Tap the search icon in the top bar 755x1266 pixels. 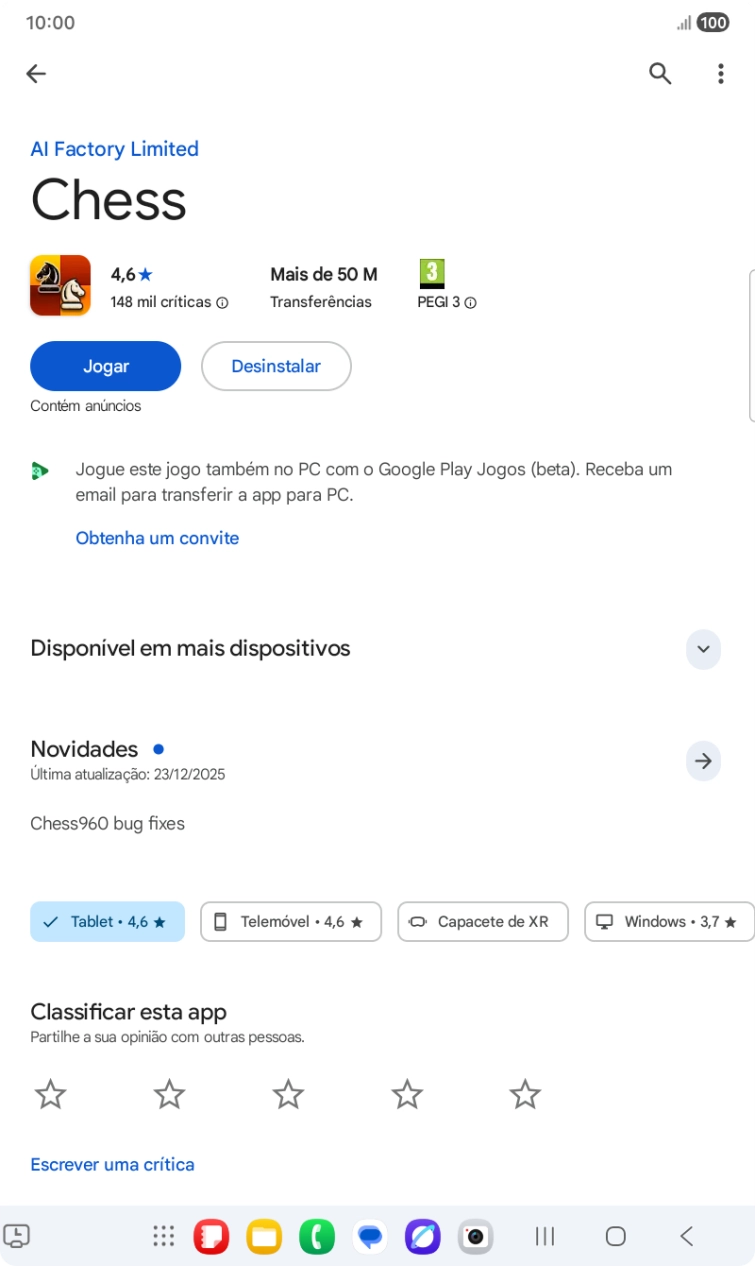(x=659, y=73)
